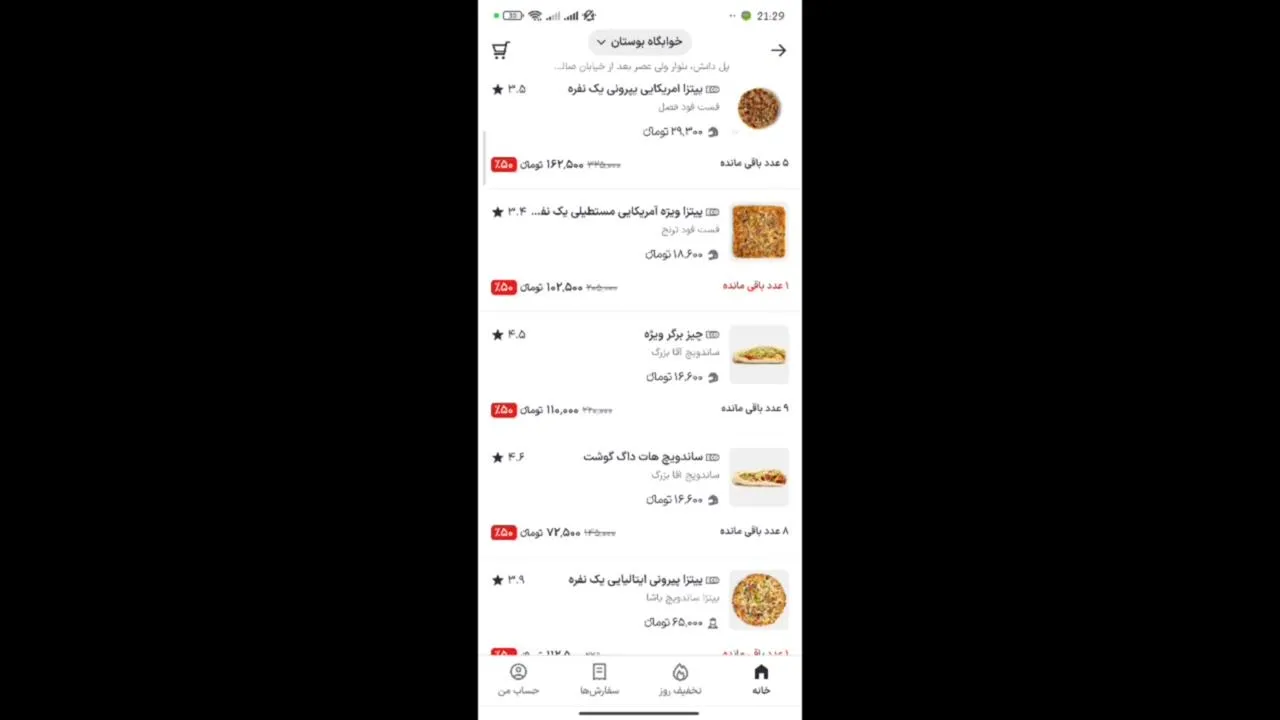Open the shopping cart
The height and width of the screenshot is (720, 1280).
[501, 50]
